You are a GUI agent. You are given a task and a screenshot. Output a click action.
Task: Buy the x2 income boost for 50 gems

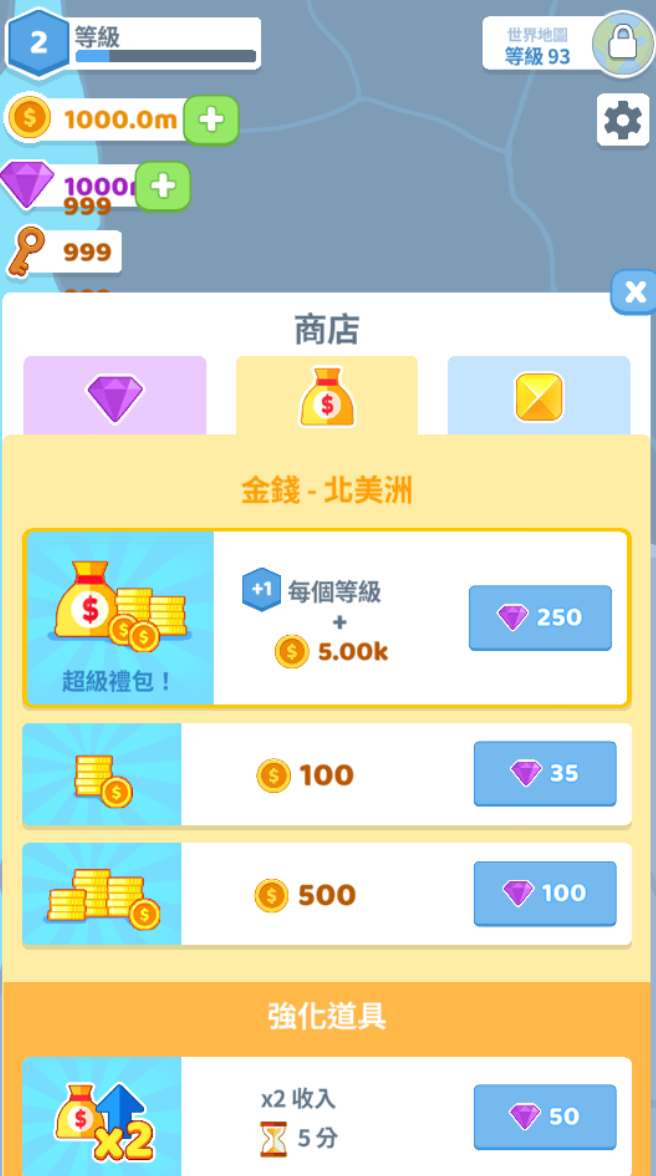544,1116
